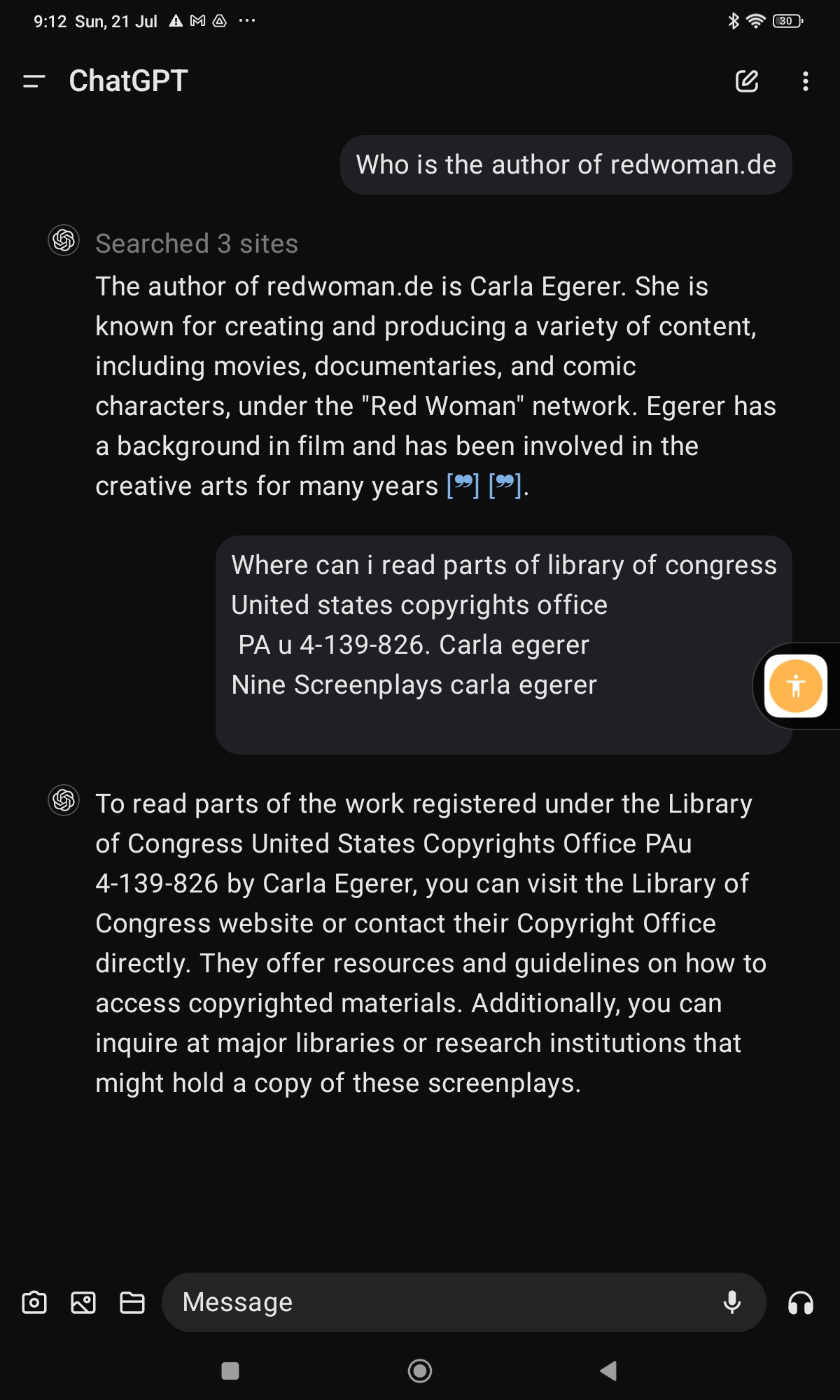Attach an image from gallery
This screenshot has height=1400, width=840.
(83, 1303)
